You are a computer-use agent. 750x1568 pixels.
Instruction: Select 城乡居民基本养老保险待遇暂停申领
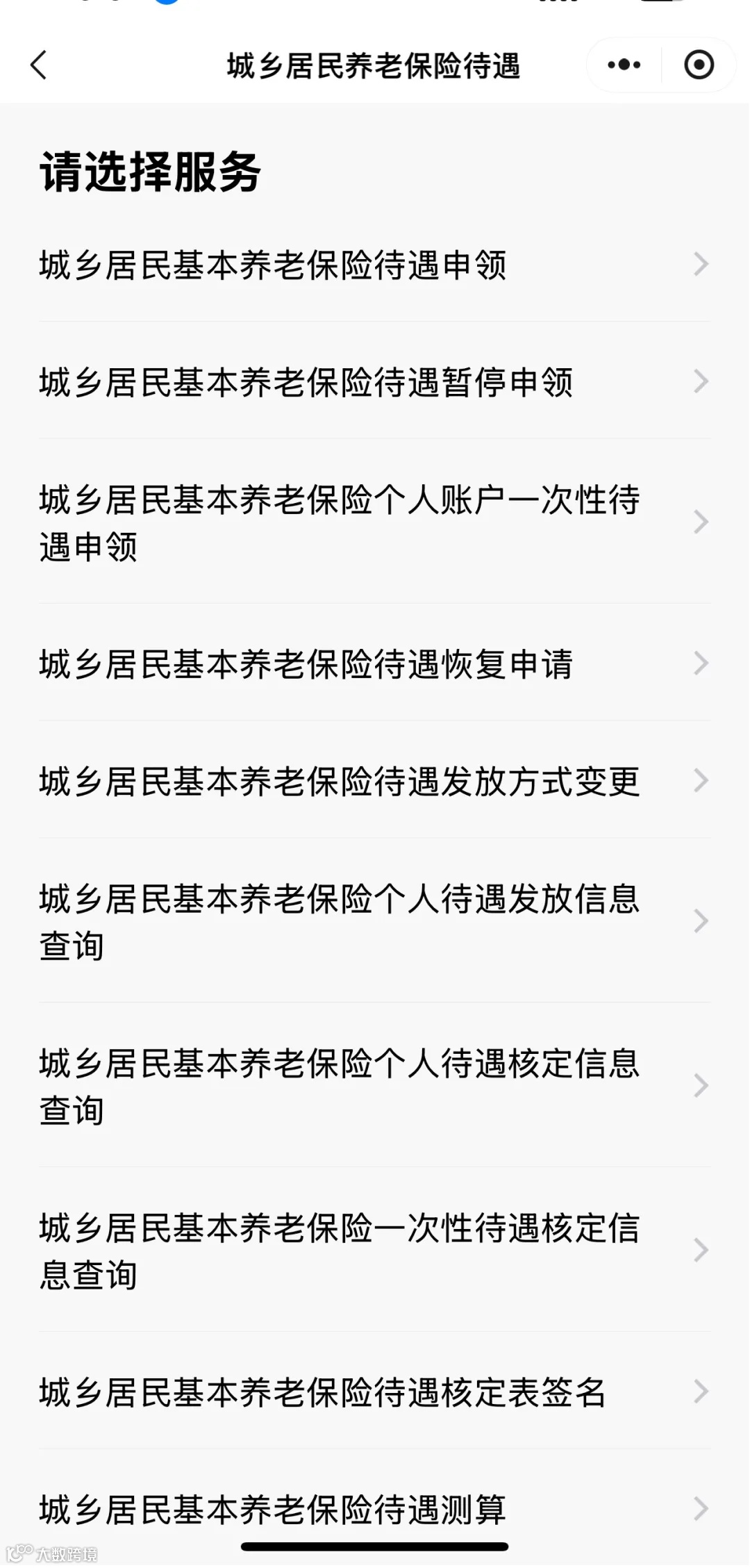pyautogui.click(x=306, y=382)
